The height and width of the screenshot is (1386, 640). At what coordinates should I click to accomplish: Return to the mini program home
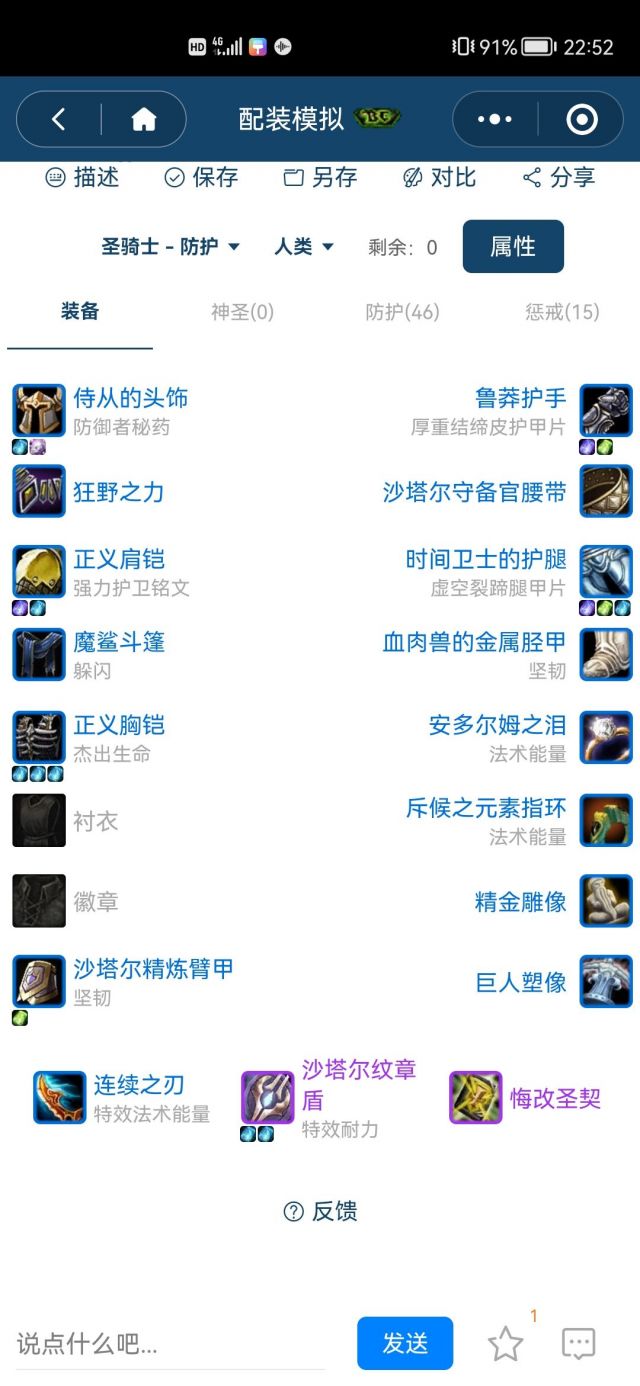[144, 120]
